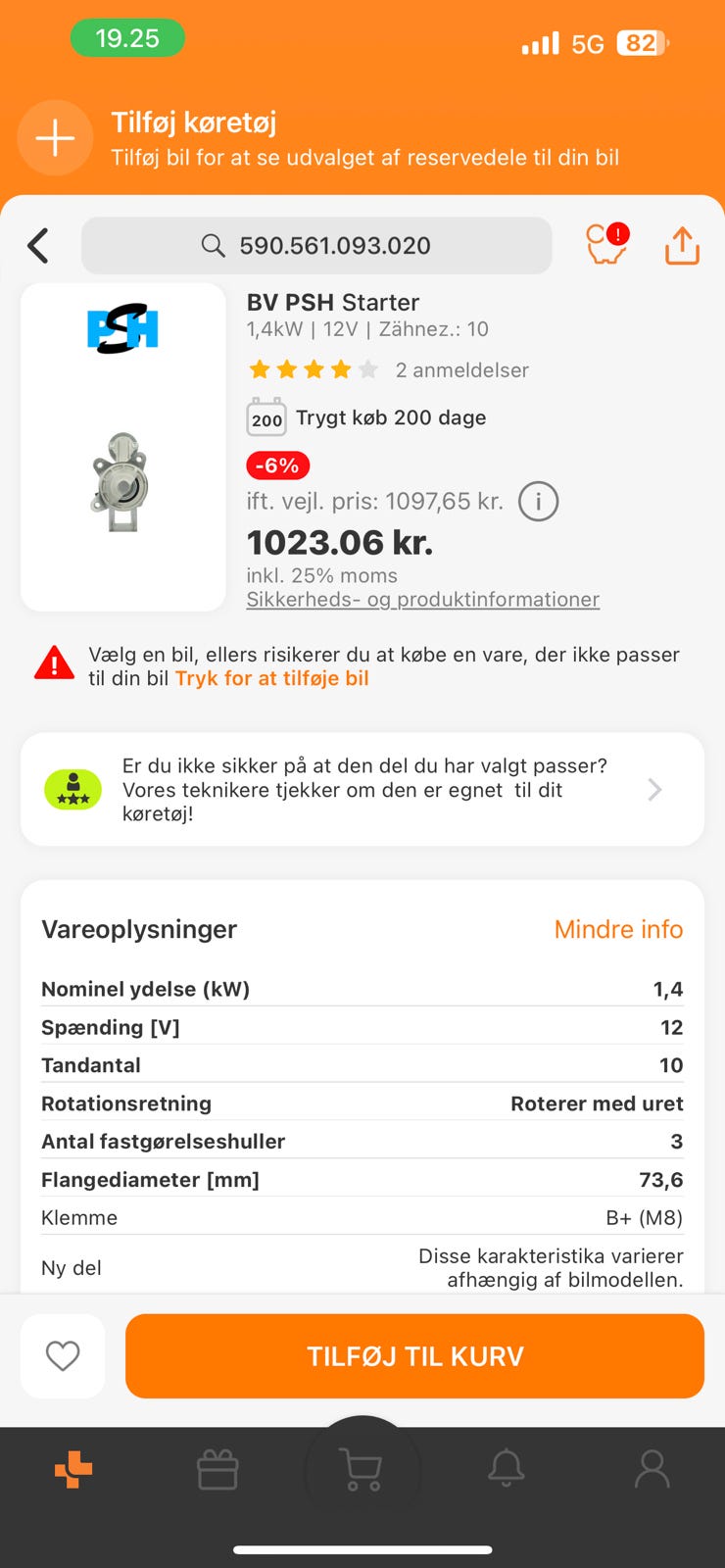Add the product to favorites with heart
The image size is (725, 1568).
[63, 1356]
